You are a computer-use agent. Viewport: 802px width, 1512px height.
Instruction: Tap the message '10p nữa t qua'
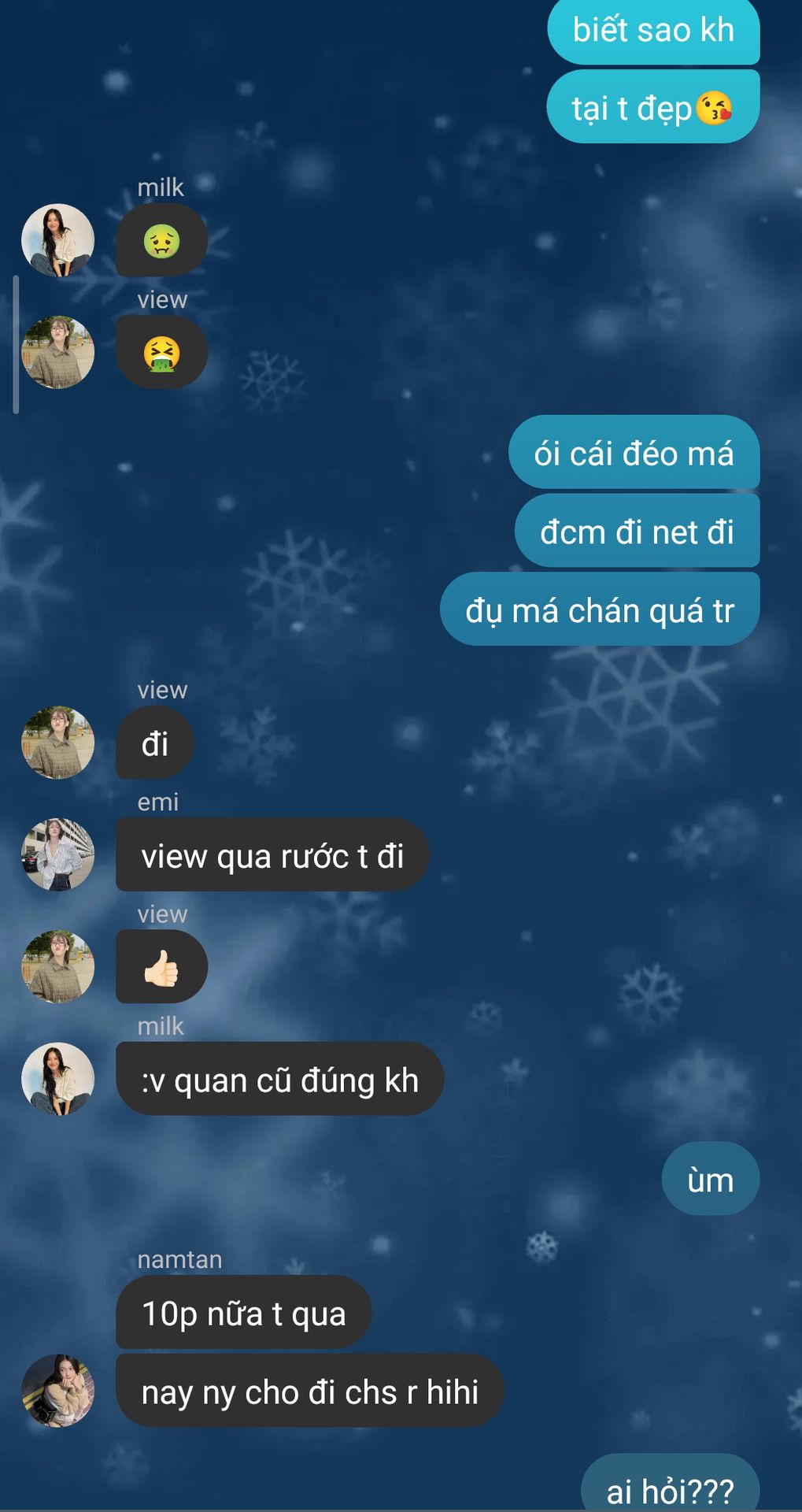[243, 1313]
